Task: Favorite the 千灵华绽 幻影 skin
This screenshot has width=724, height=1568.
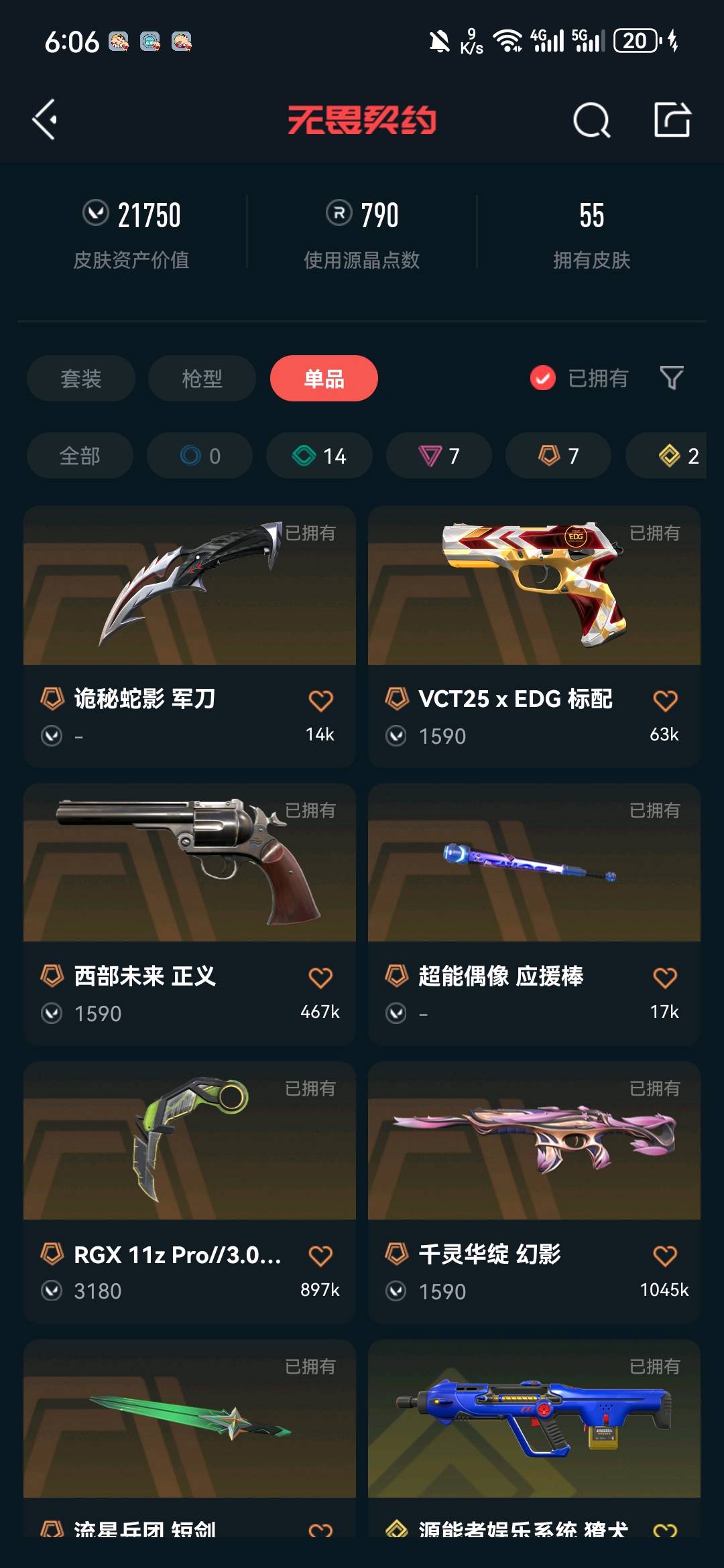Action: 665,1256
